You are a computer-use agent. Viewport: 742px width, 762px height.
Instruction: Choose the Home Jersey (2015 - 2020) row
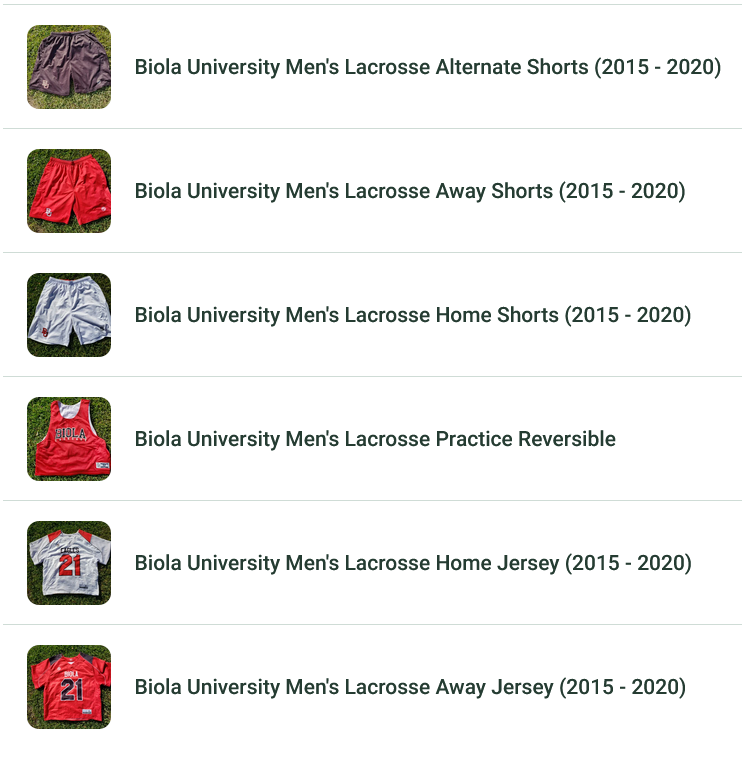412,563
